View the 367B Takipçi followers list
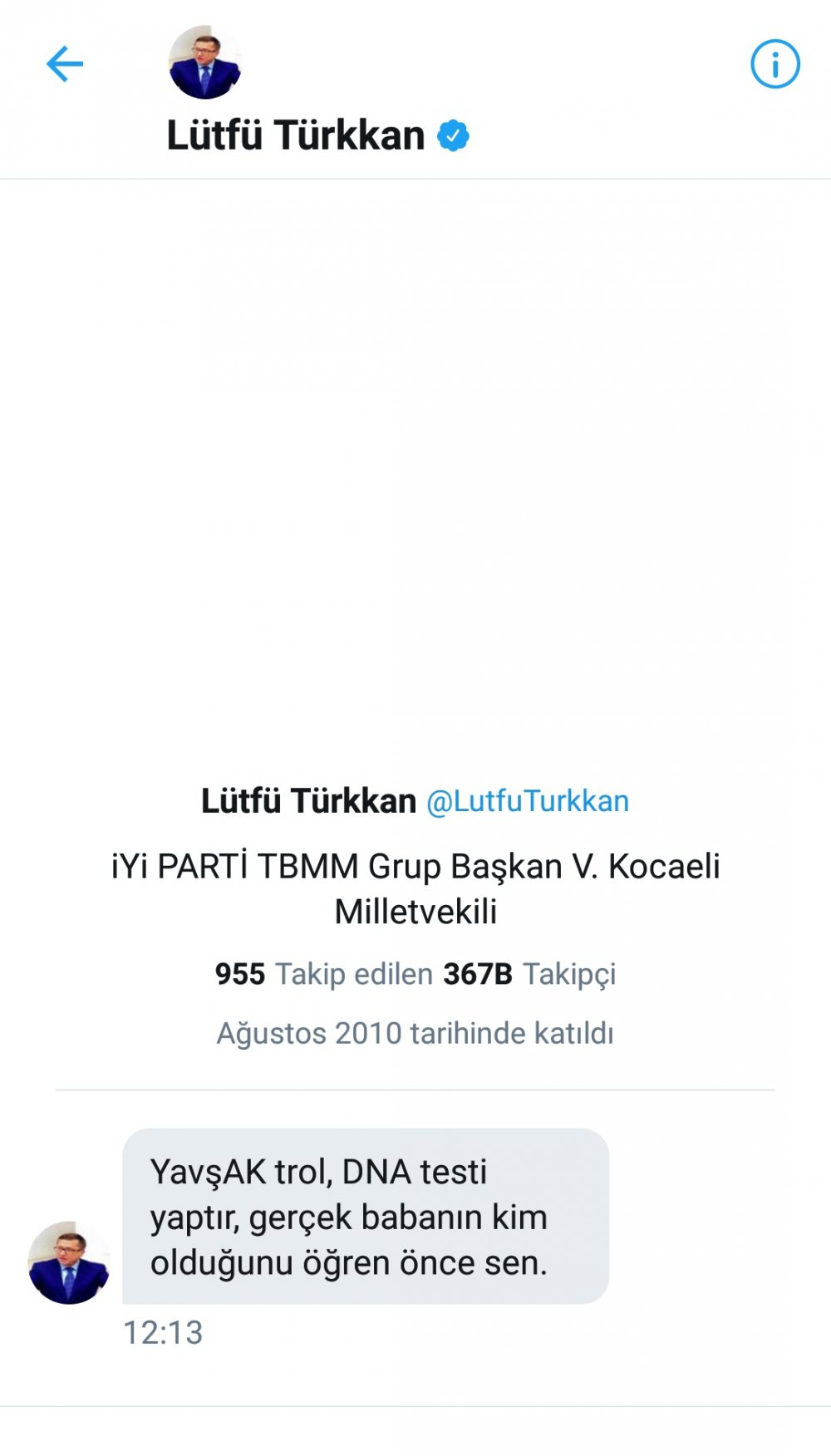Viewport: 831px width, 1456px height. coord(529,974)
